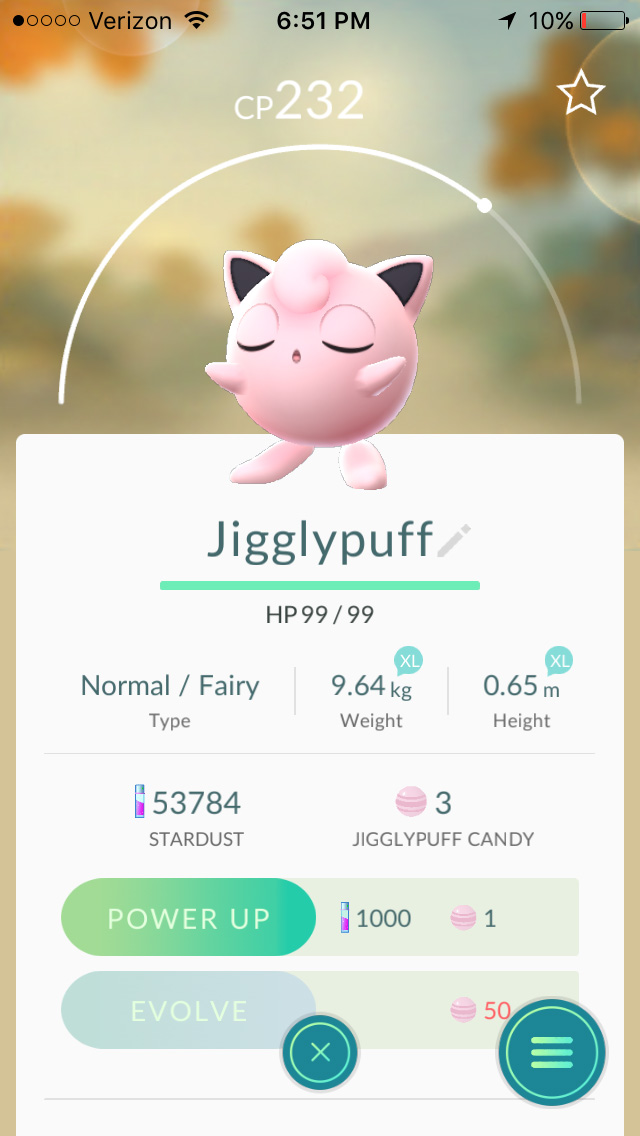Edit Jigglypuff's nickname with the pencil icon

coord(454,540)
